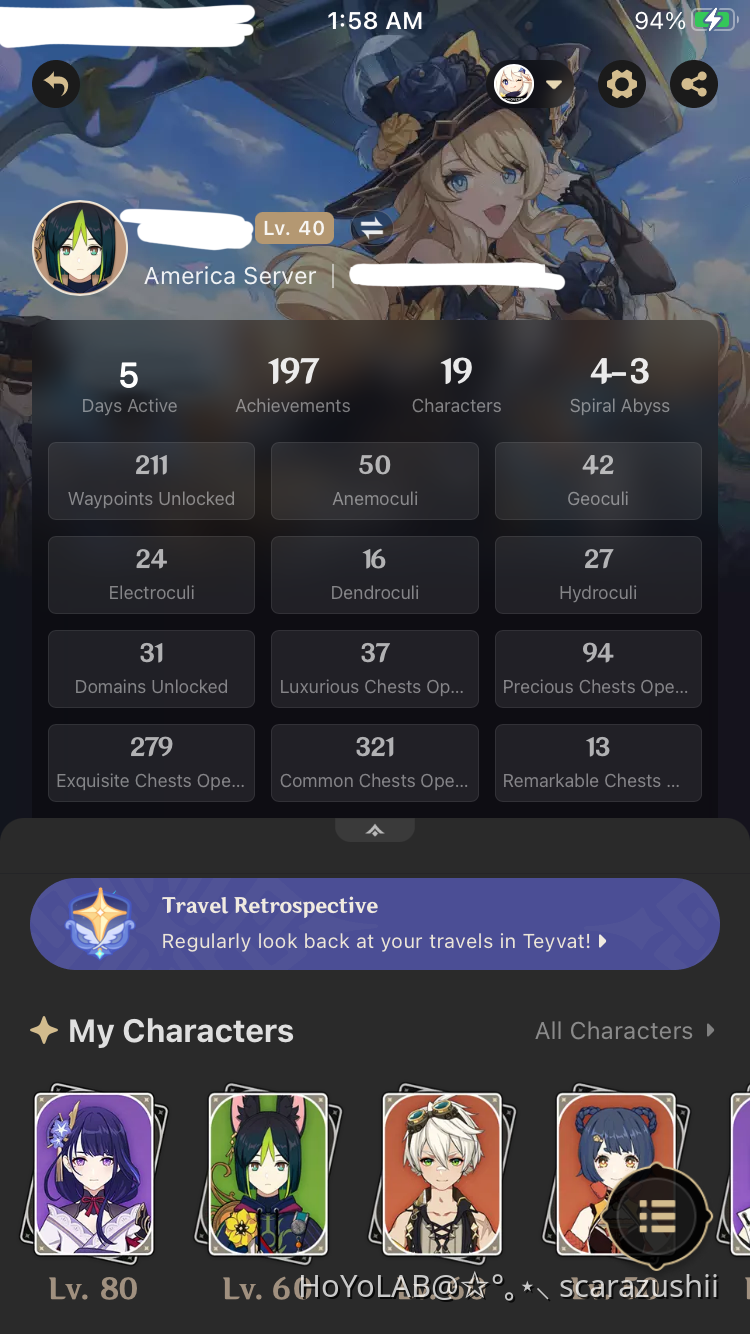
Task: Open All Characters list
Action: pyautogui.click(x=624, y=1030)
